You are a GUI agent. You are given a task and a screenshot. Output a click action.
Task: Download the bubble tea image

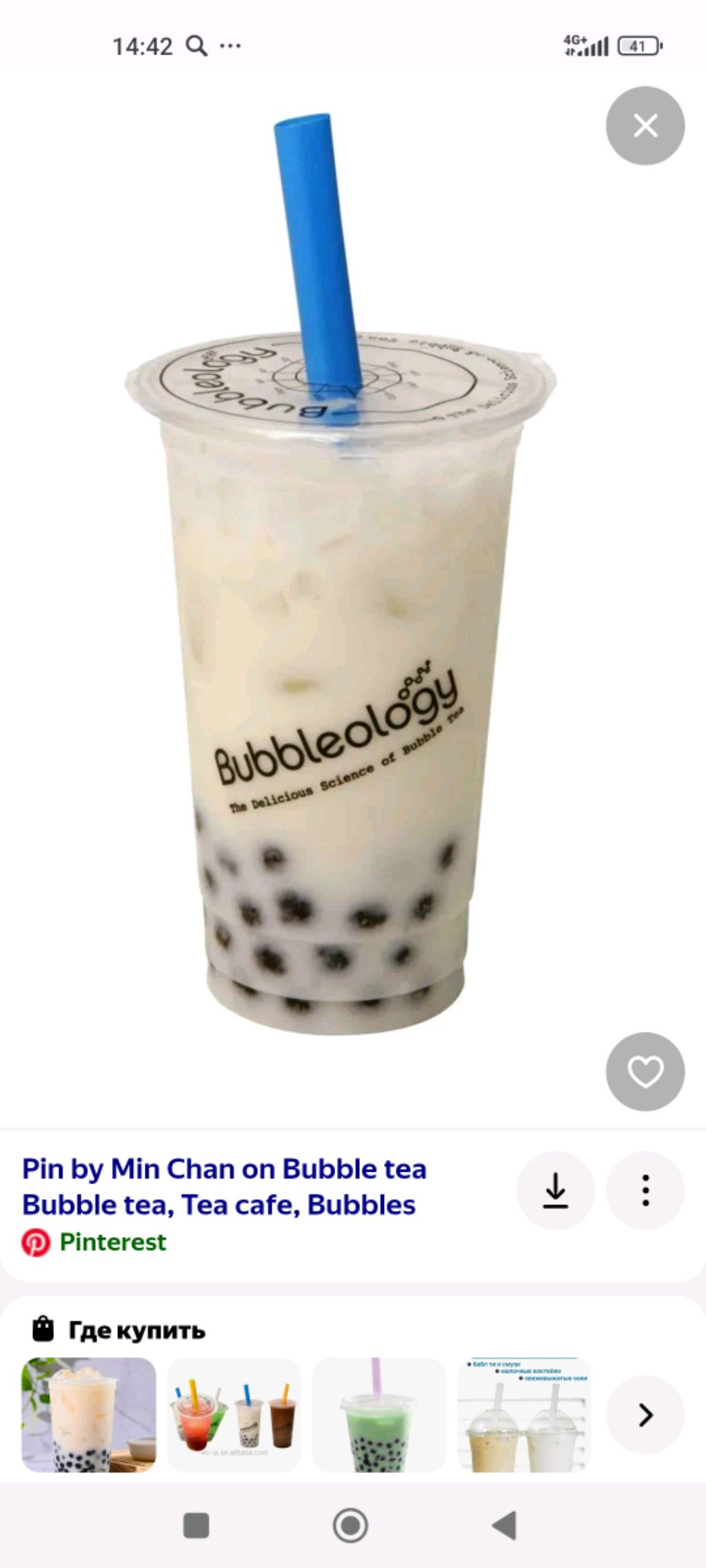pos(555,1190)
